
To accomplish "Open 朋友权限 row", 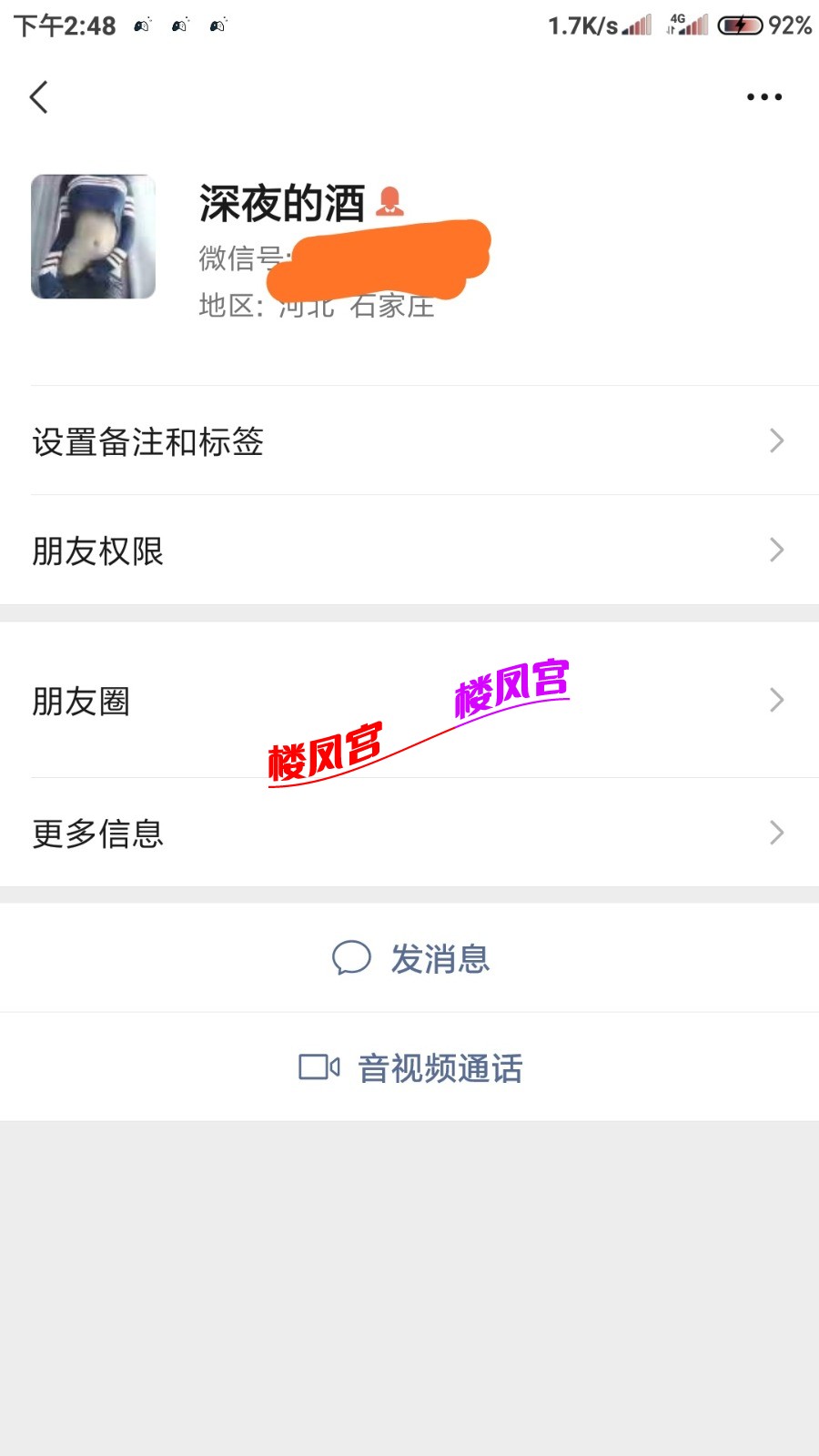I will pyautogui.click(x=409, y=551).
